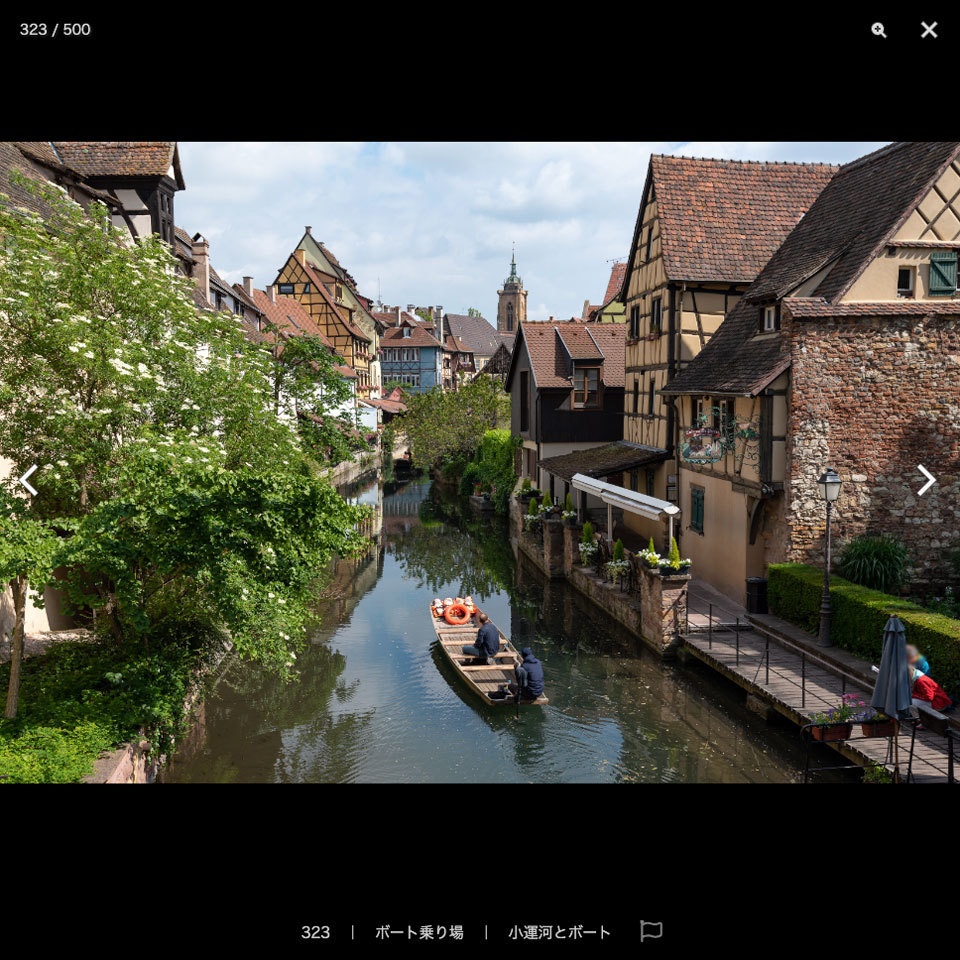This screenshot has height=960, width=960.
Task: Go to the previous photo
Action: pos(29,481)
